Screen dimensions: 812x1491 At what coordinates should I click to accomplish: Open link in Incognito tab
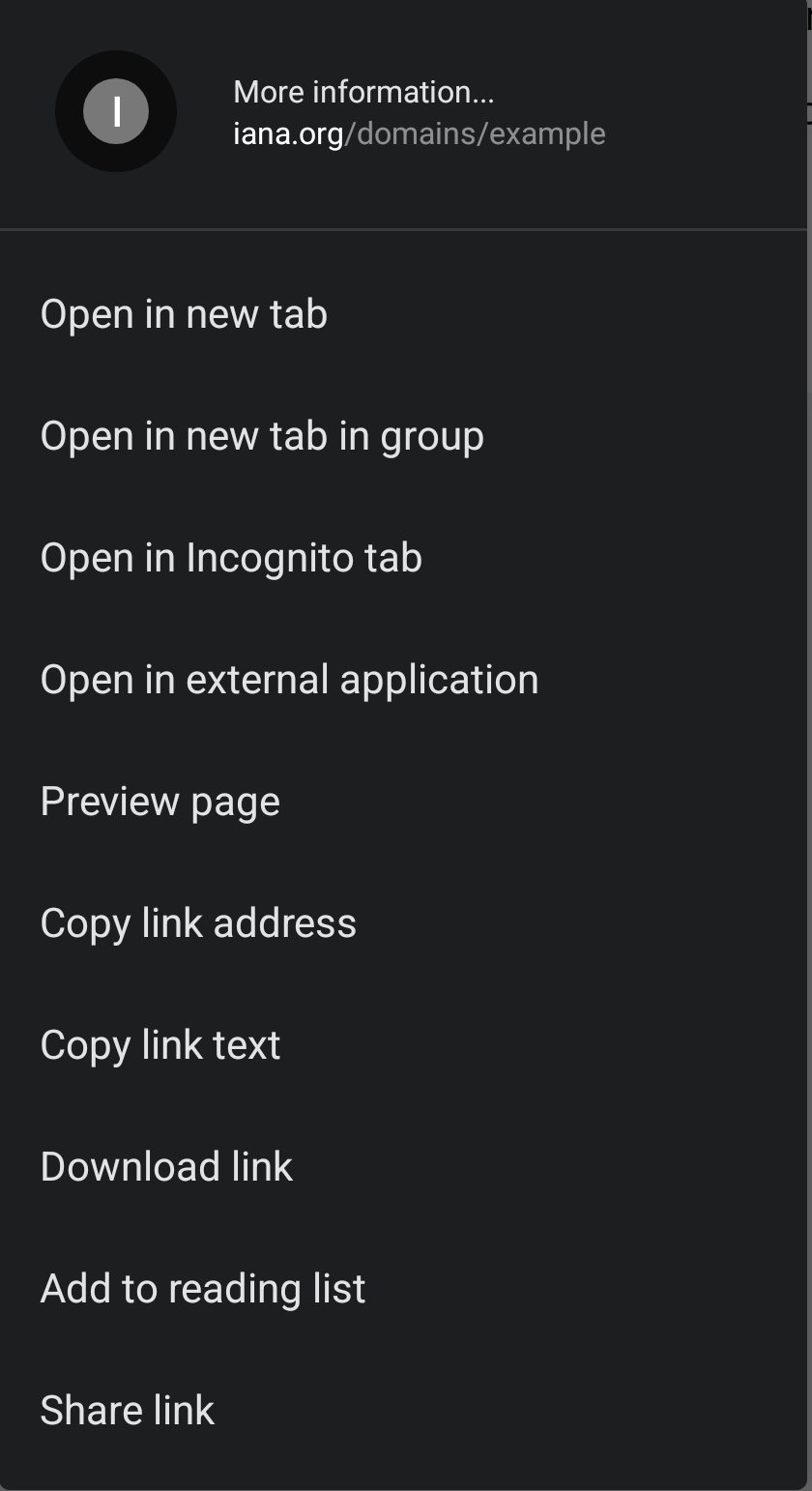tap(231, 558)
